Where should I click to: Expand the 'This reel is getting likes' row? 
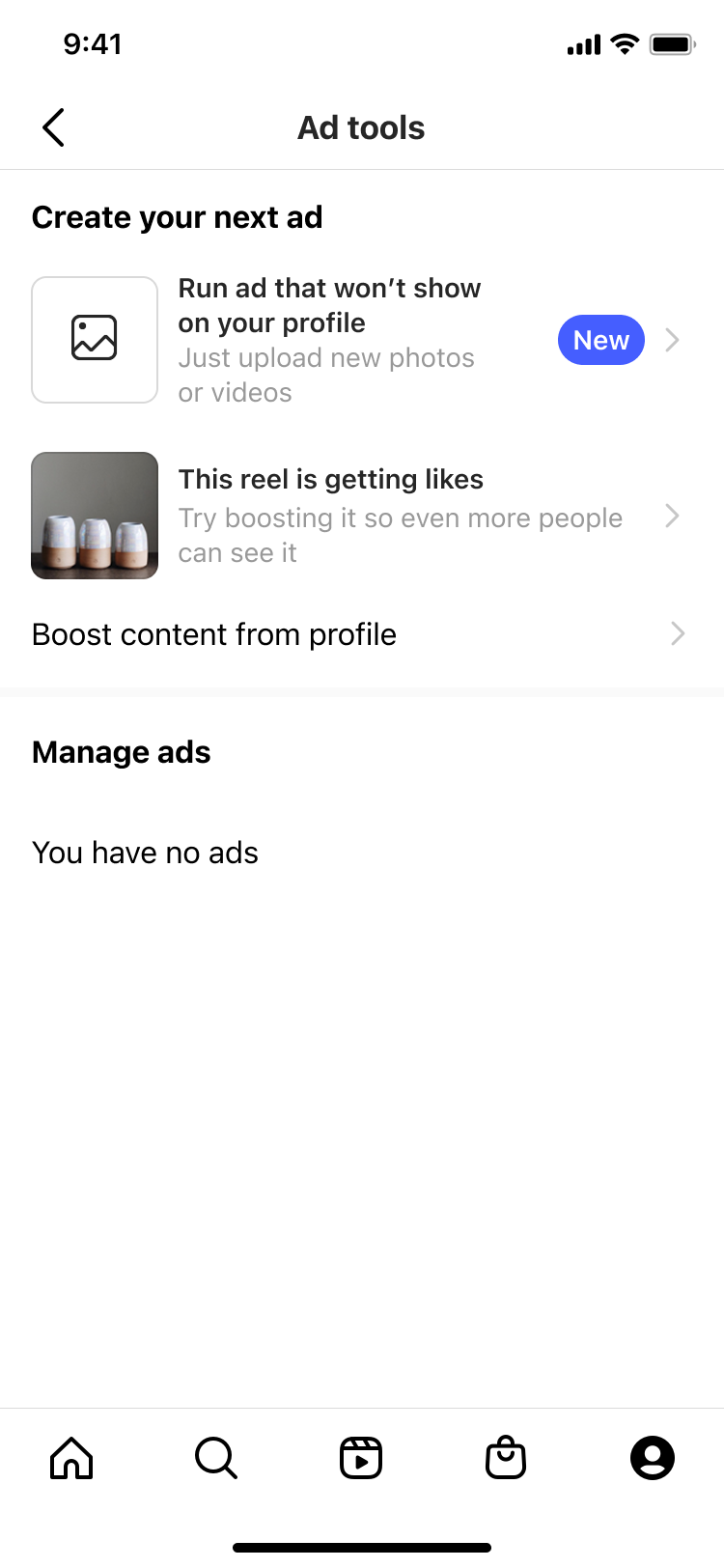point(673,516)
